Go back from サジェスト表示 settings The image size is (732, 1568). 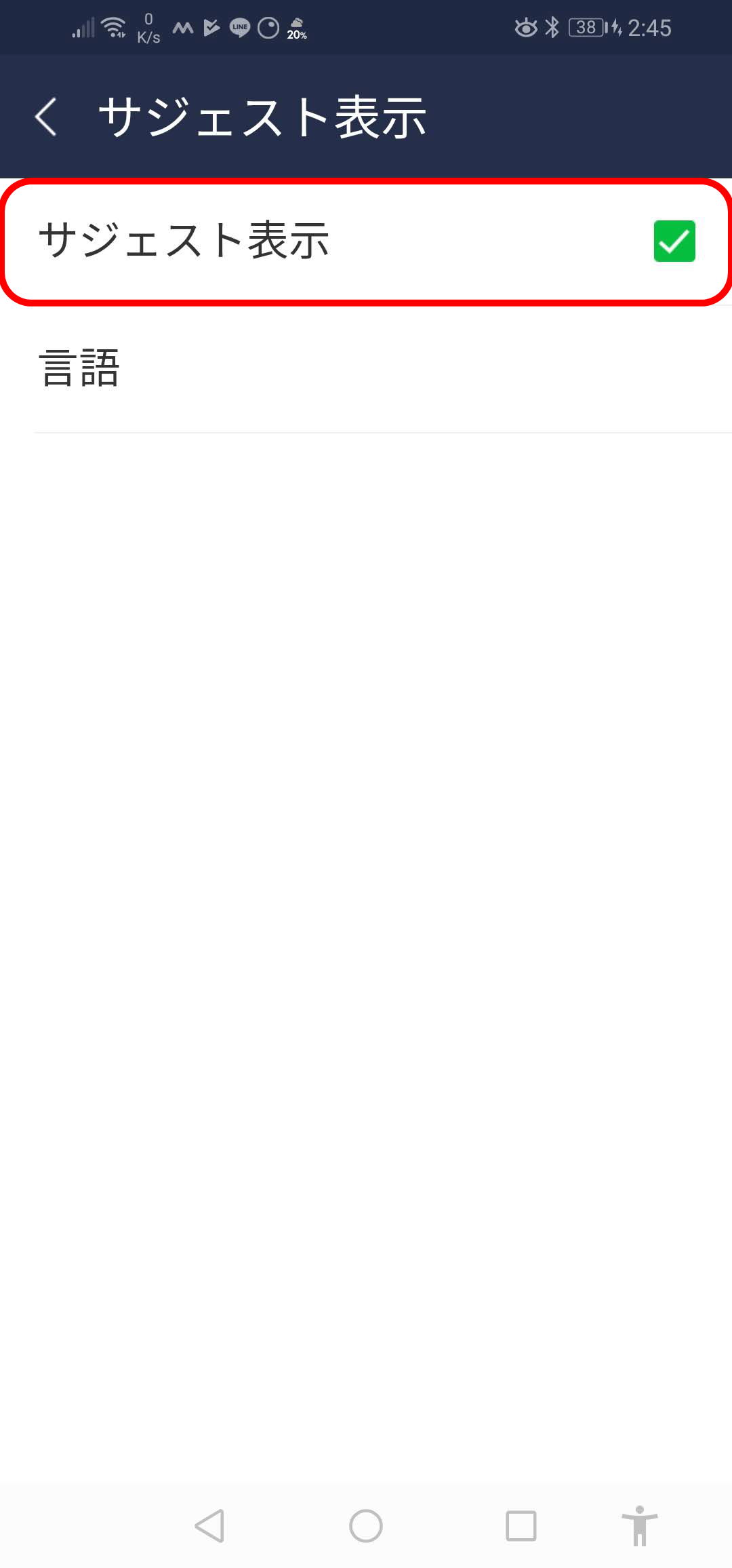point(46,117)
